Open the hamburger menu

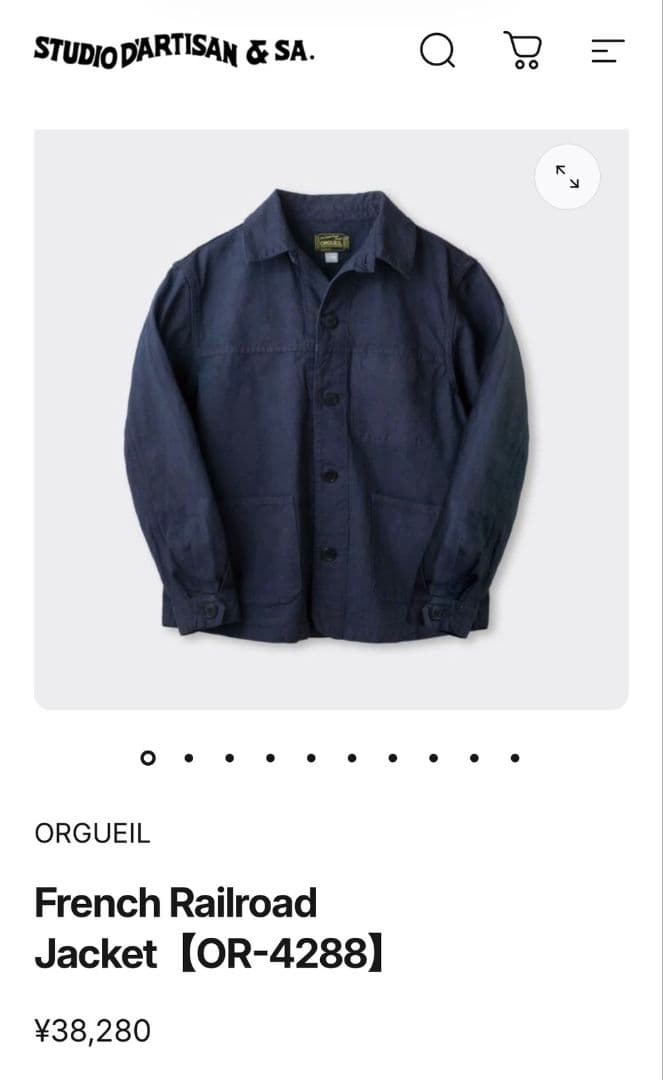click(x=607, y=50)
